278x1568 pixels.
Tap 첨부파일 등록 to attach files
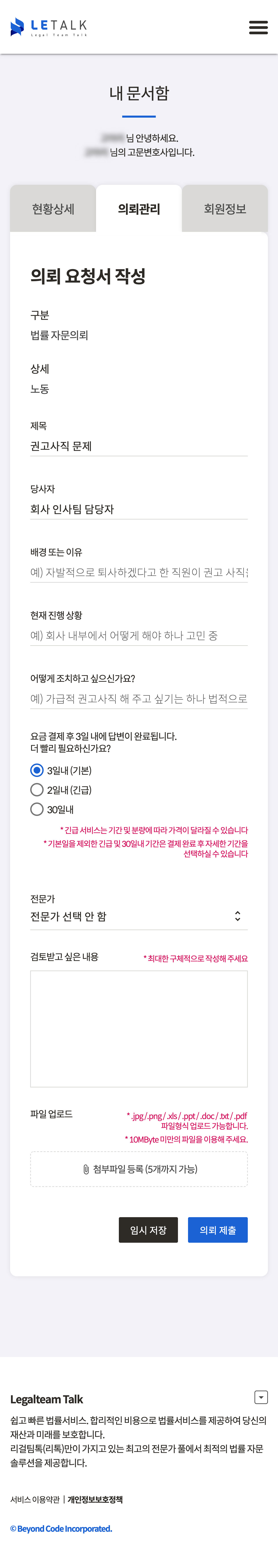click(139, 1169)
